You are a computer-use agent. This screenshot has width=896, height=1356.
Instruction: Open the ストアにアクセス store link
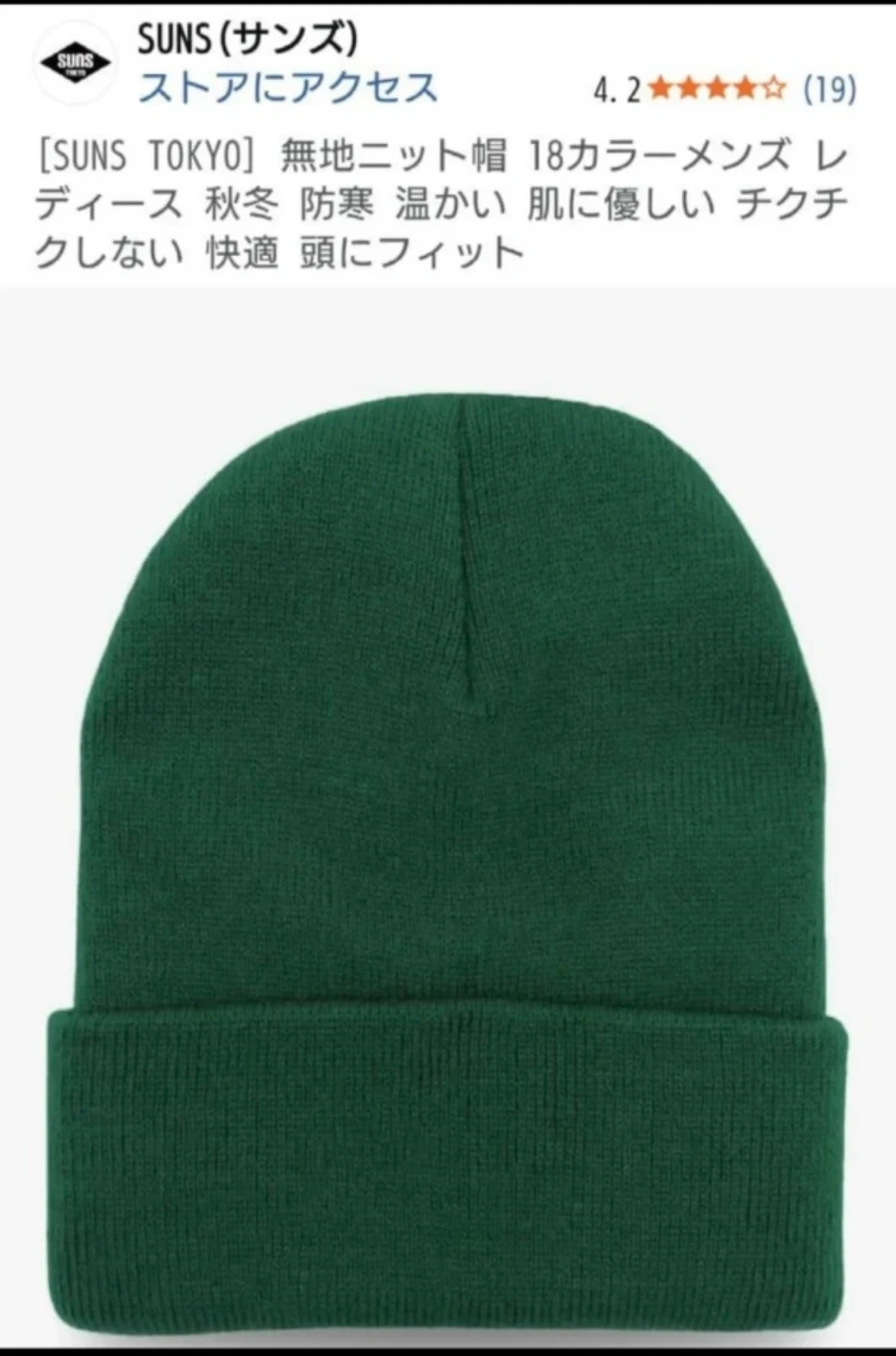click(x=288, y=88)
